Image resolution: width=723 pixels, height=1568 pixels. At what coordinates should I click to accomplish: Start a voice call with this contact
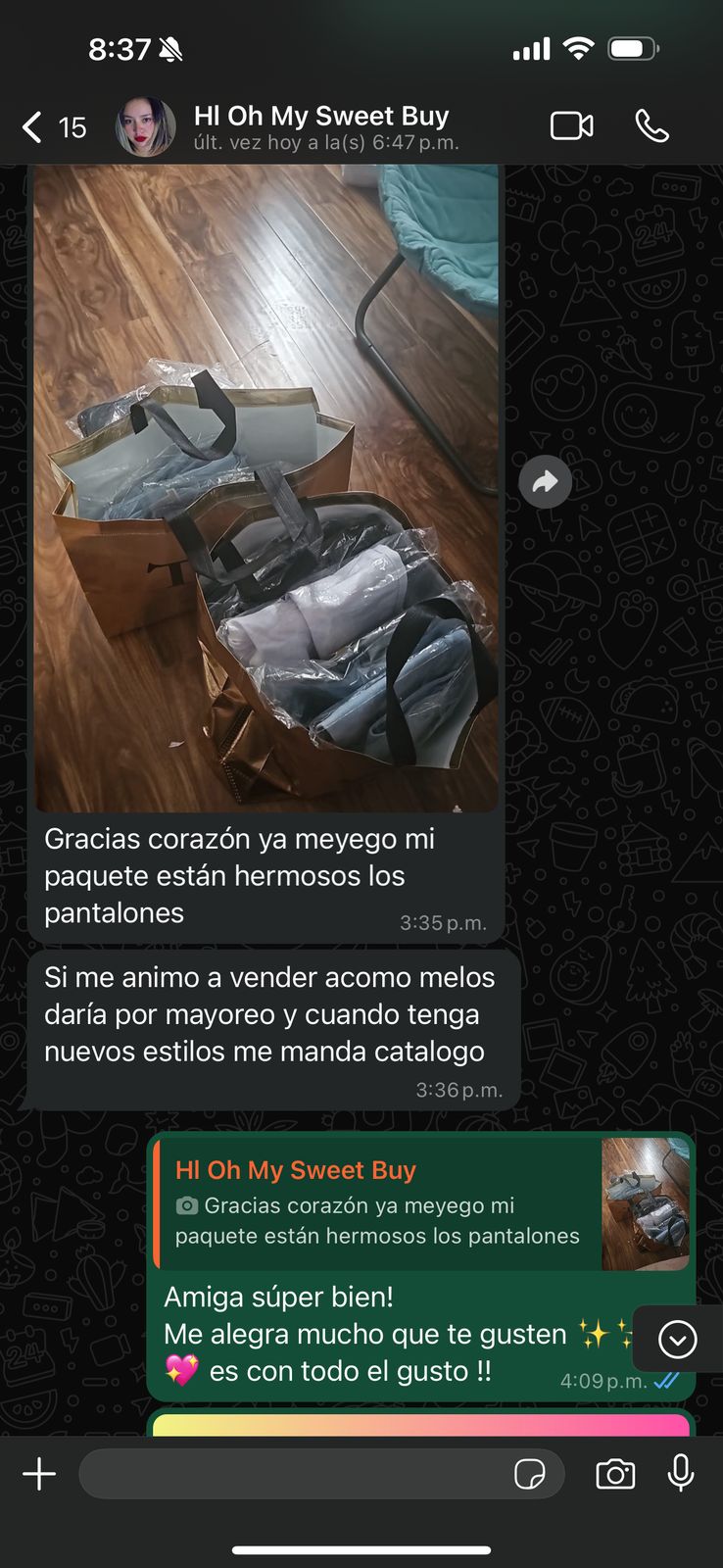click(651, 126)
